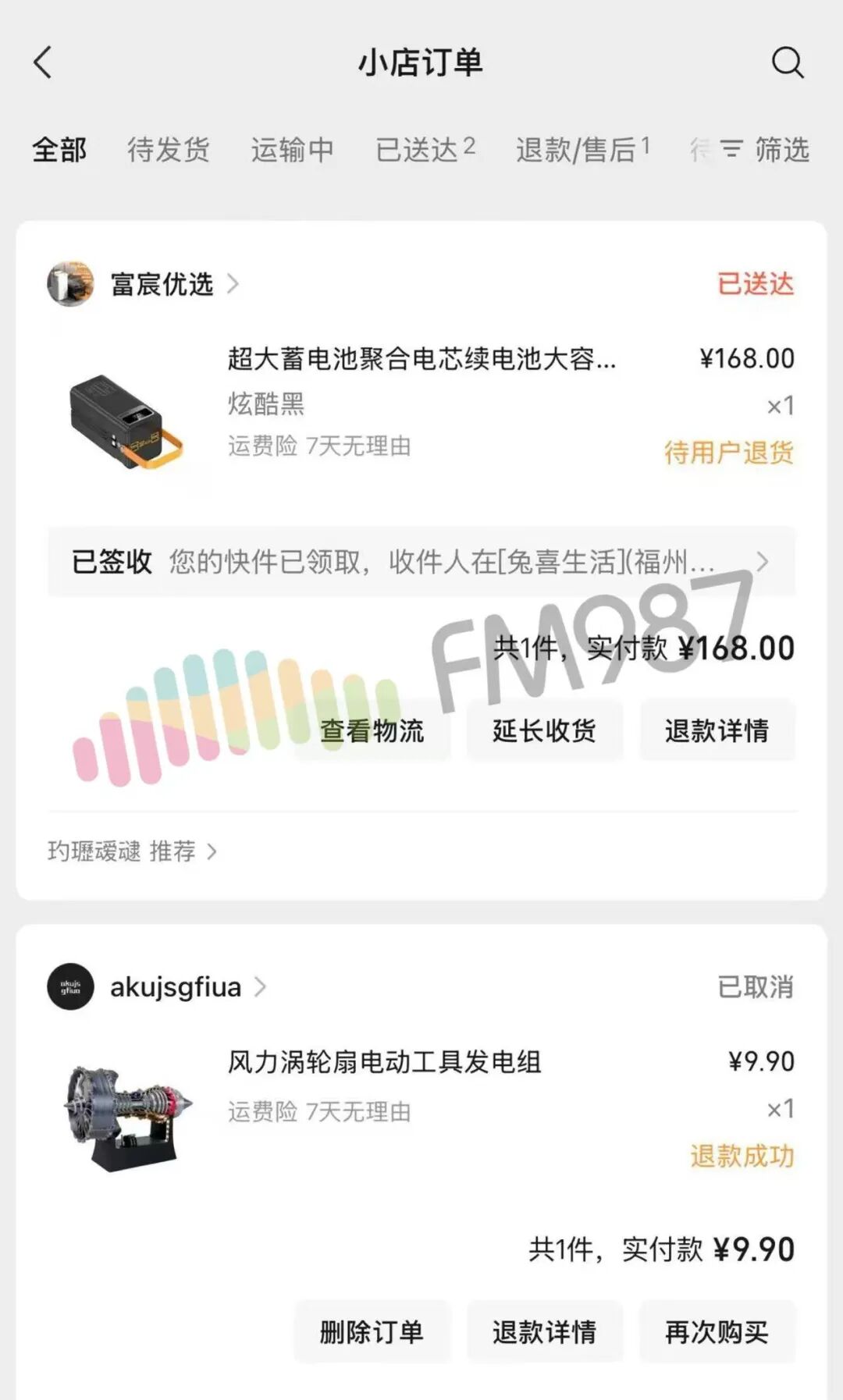Tap 延长收货 on the 富宸优选 order

544,730
